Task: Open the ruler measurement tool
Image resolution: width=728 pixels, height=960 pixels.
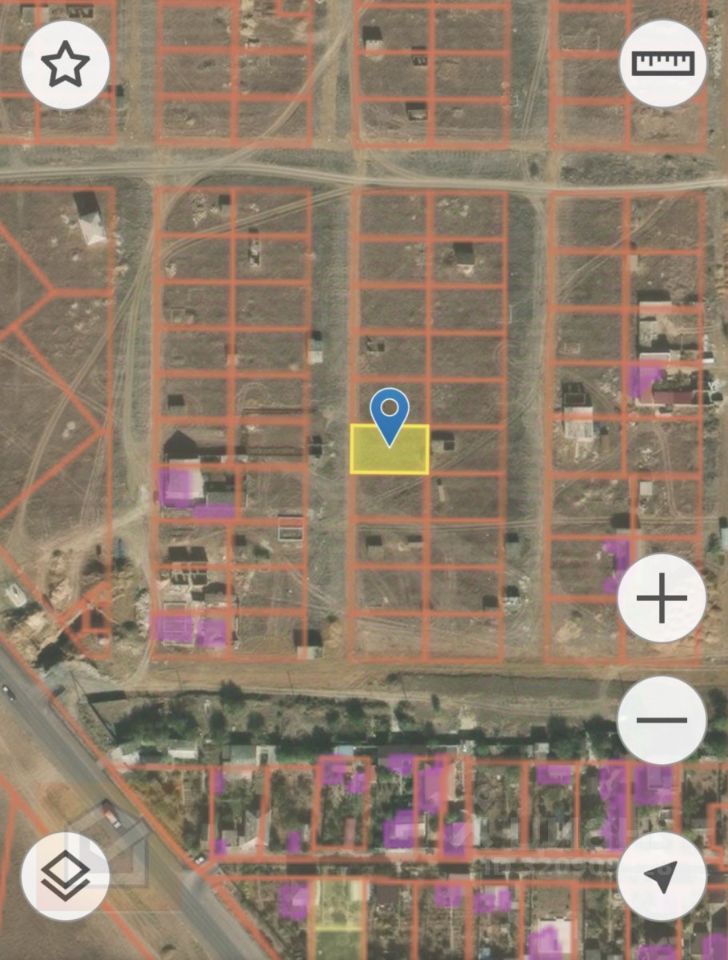Action: pos(663,64)
